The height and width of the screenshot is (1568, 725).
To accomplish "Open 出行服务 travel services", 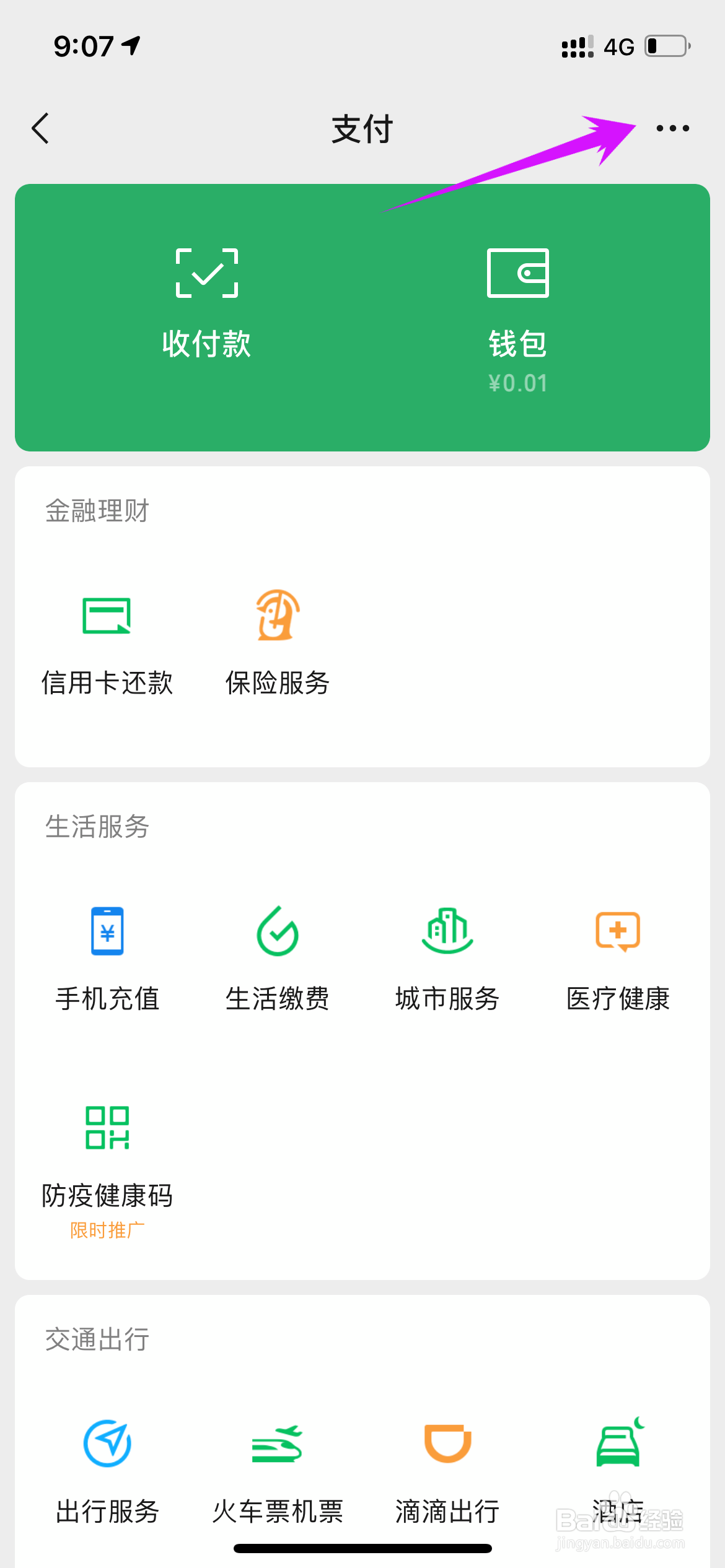I will coord(107,1471).
